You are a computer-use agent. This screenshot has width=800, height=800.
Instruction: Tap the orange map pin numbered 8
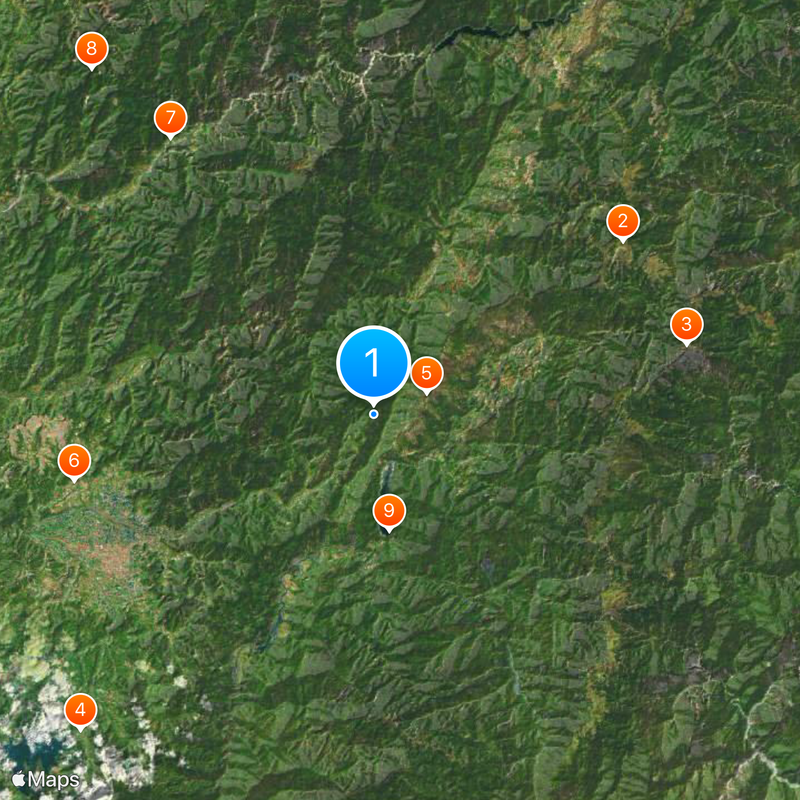pos(92,48)
